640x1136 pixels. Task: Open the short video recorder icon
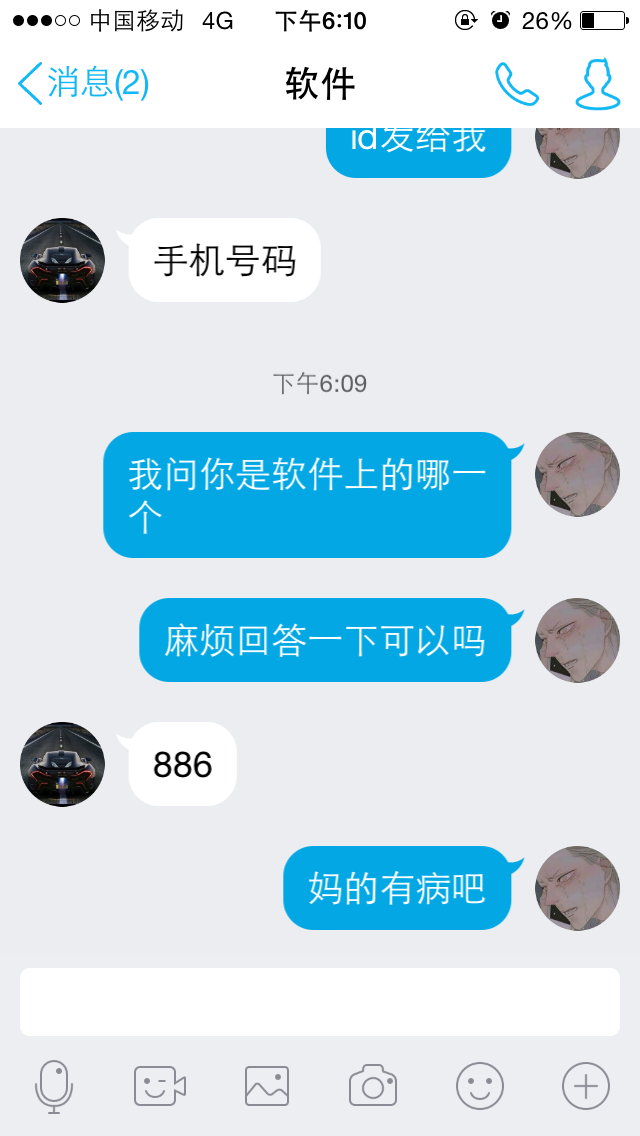(x=160, y=1086)
